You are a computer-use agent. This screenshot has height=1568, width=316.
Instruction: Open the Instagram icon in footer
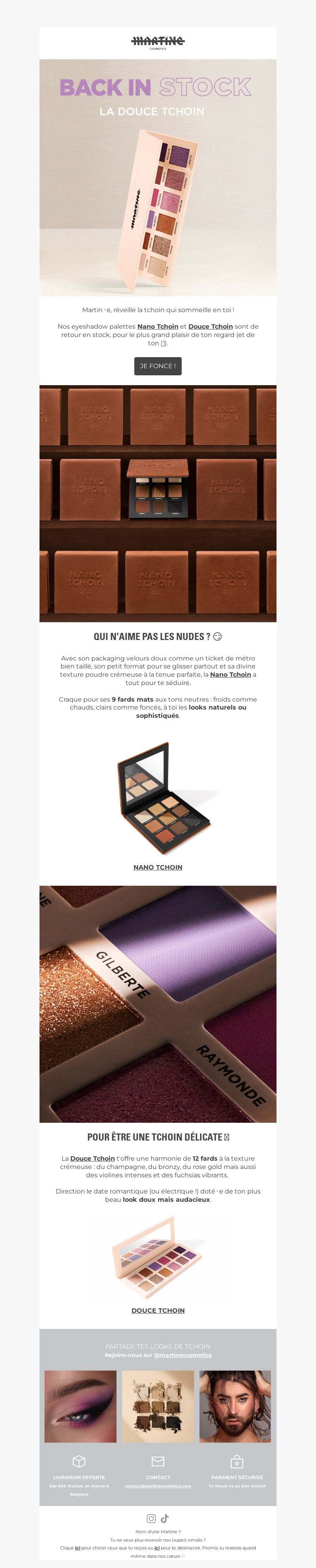click(x=151, y=1518)
